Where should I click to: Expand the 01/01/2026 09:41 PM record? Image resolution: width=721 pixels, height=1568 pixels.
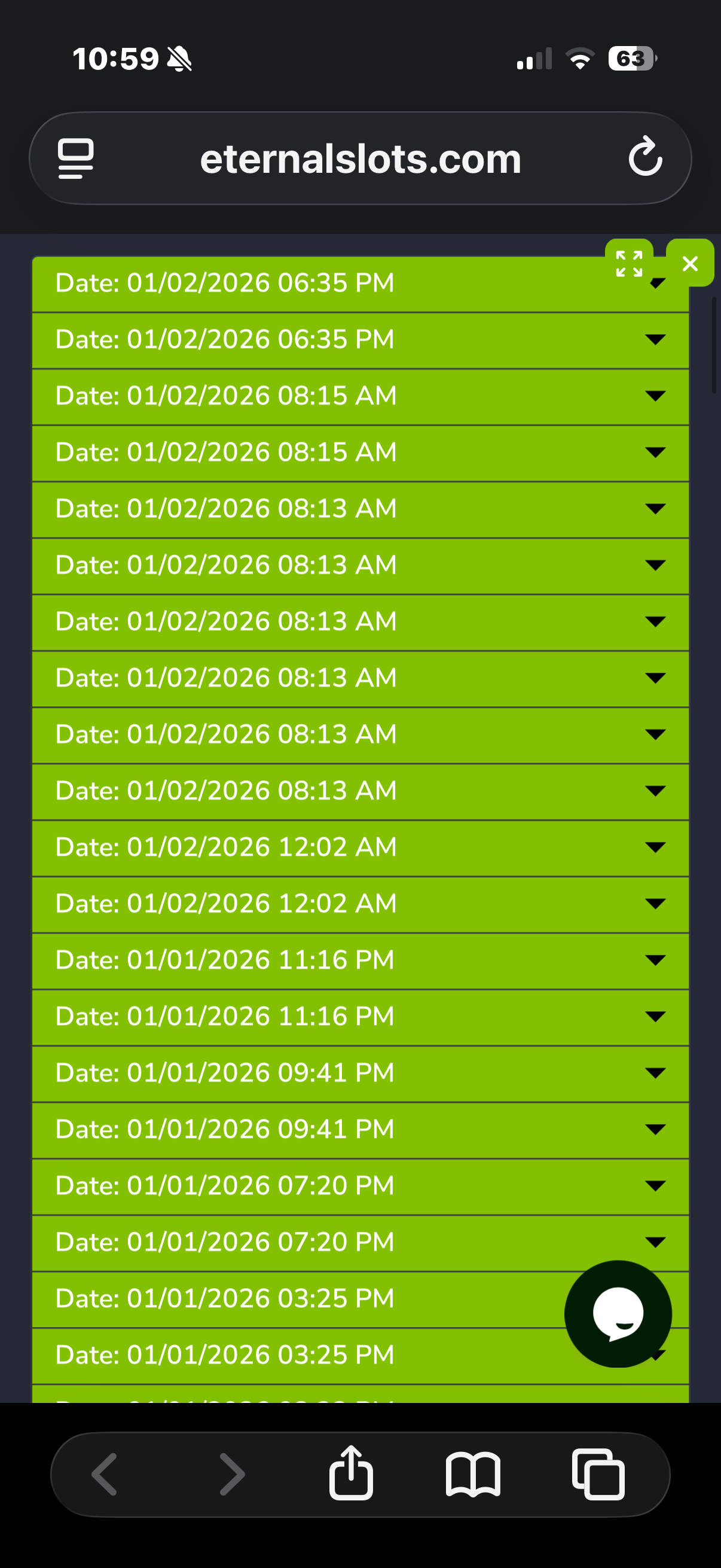pyautogui.click(x=655, y=1072)
